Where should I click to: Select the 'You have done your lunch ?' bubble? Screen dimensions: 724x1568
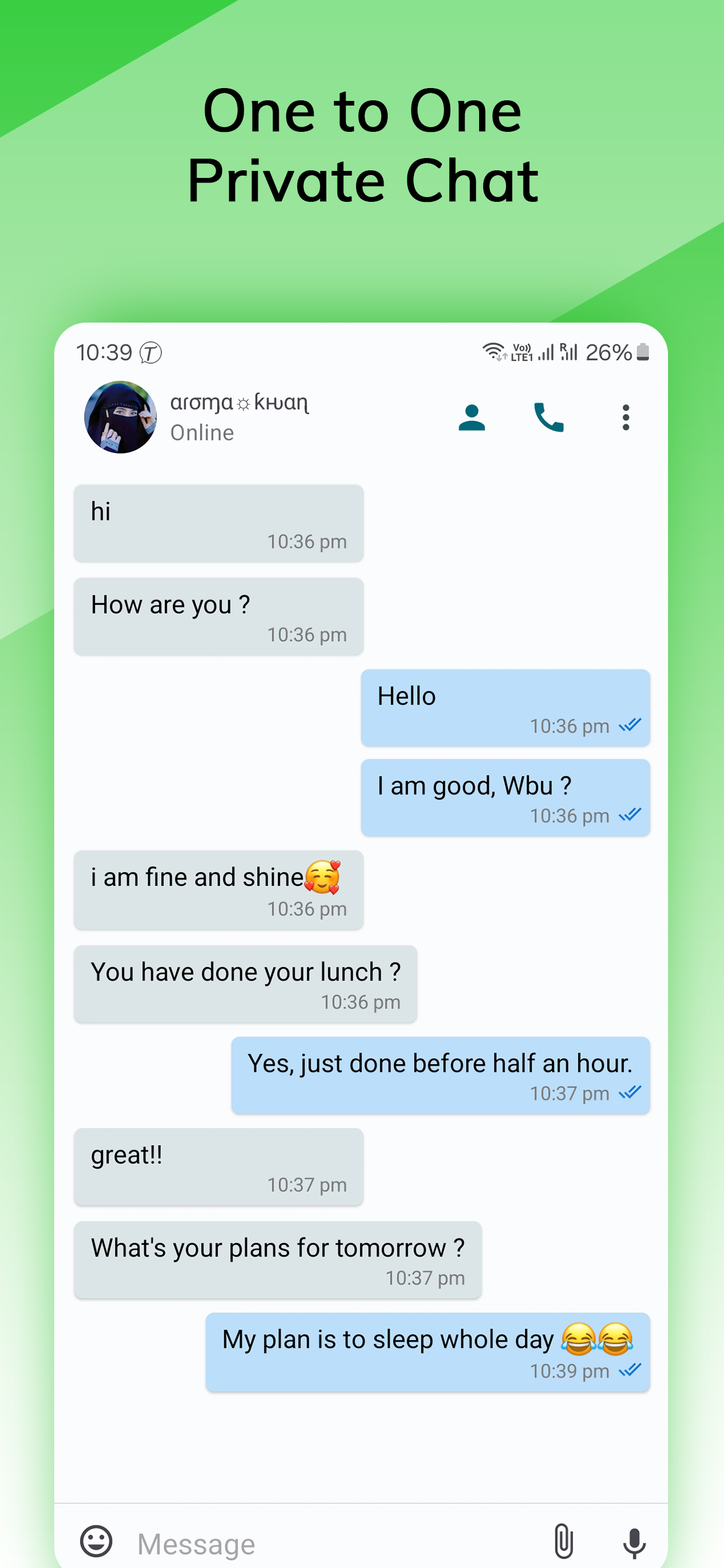tap(245, 983)
